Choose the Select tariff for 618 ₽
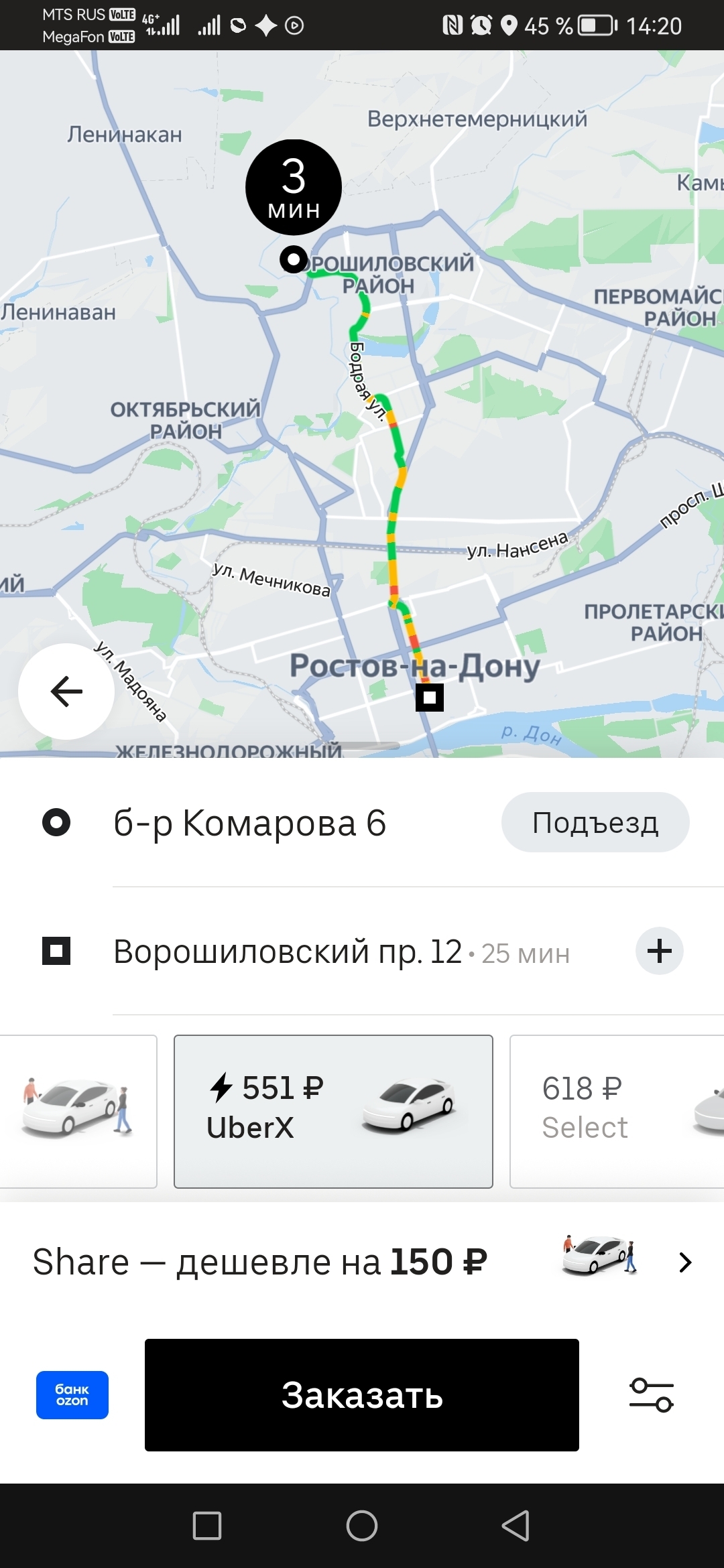The width and height of the screenshot is (724, 1568). point(617,1112)
